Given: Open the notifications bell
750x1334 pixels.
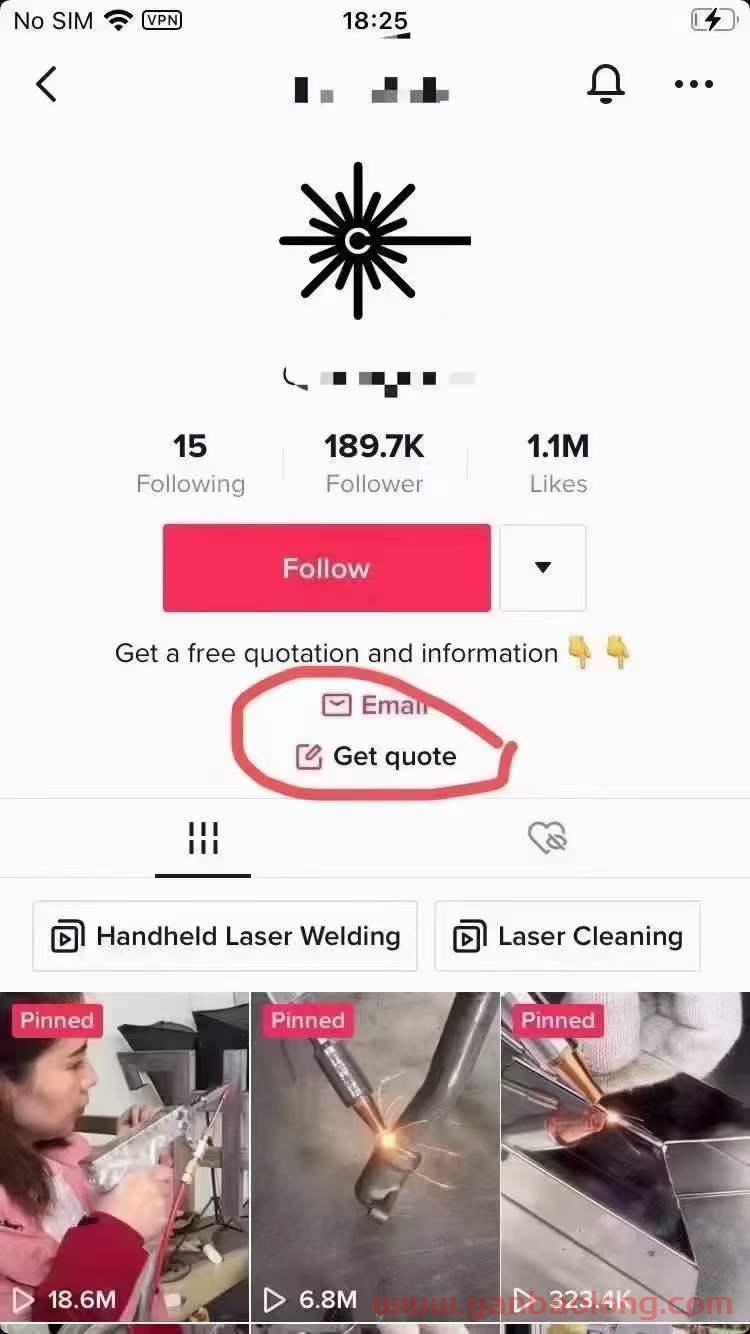Looking at the screenshot, I should 605,84.
